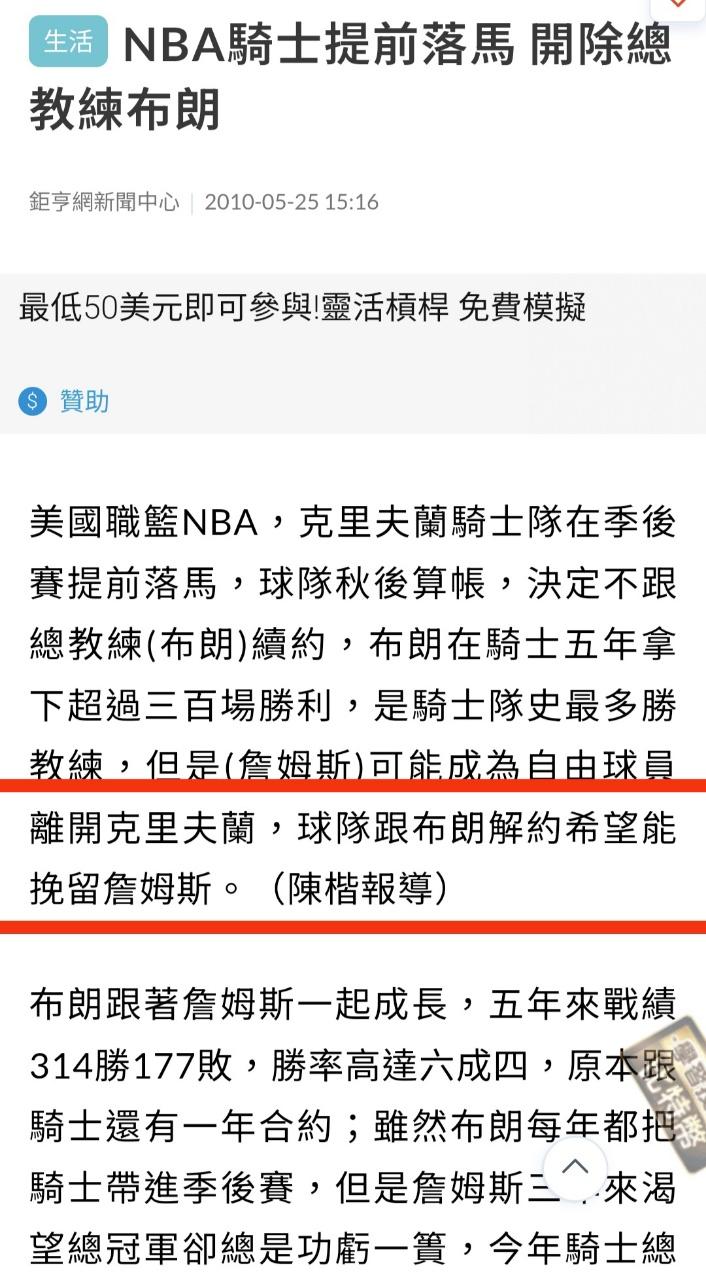Jump back to top with the up arrow
Image resolution: width=706 pixels, height=1280 pixels.
tap(574, 1167)
